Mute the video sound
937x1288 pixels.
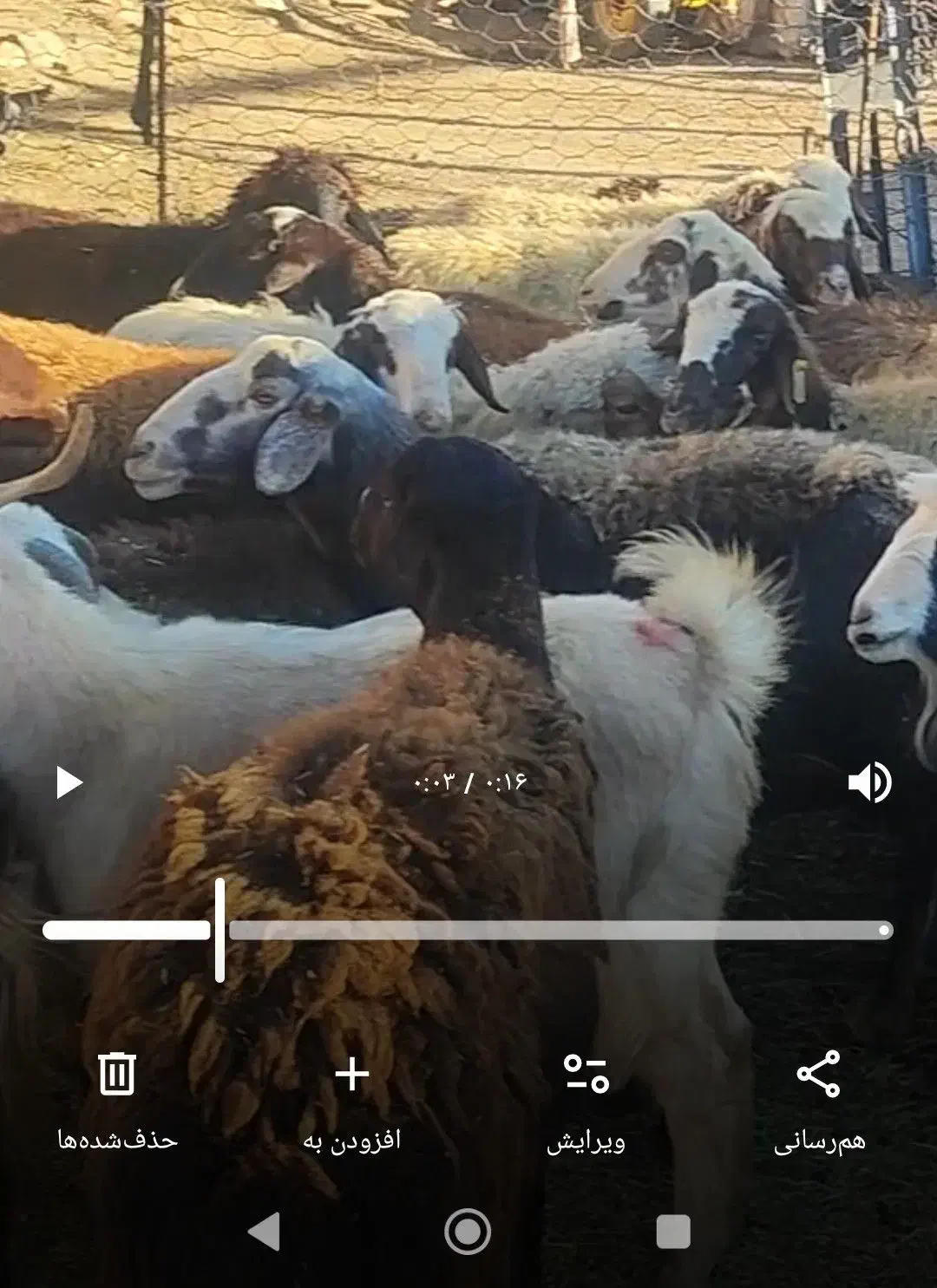(x=868, y=782)
